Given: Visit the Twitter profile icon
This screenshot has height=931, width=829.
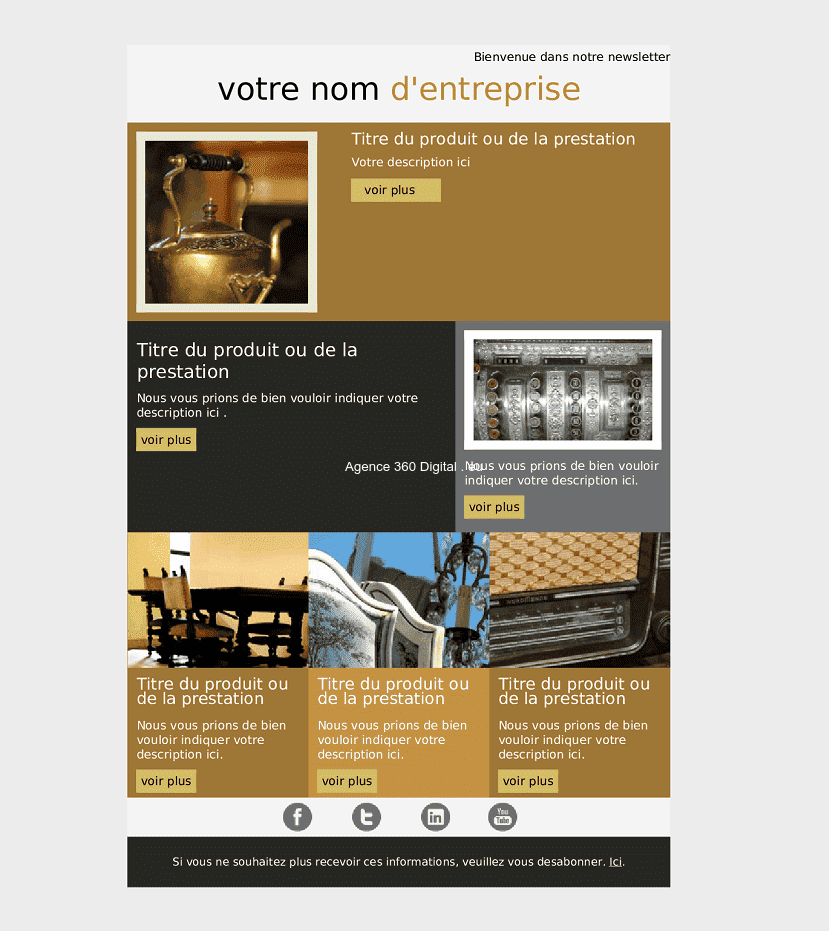Looking at the screenshot, I should pos(367,817).
